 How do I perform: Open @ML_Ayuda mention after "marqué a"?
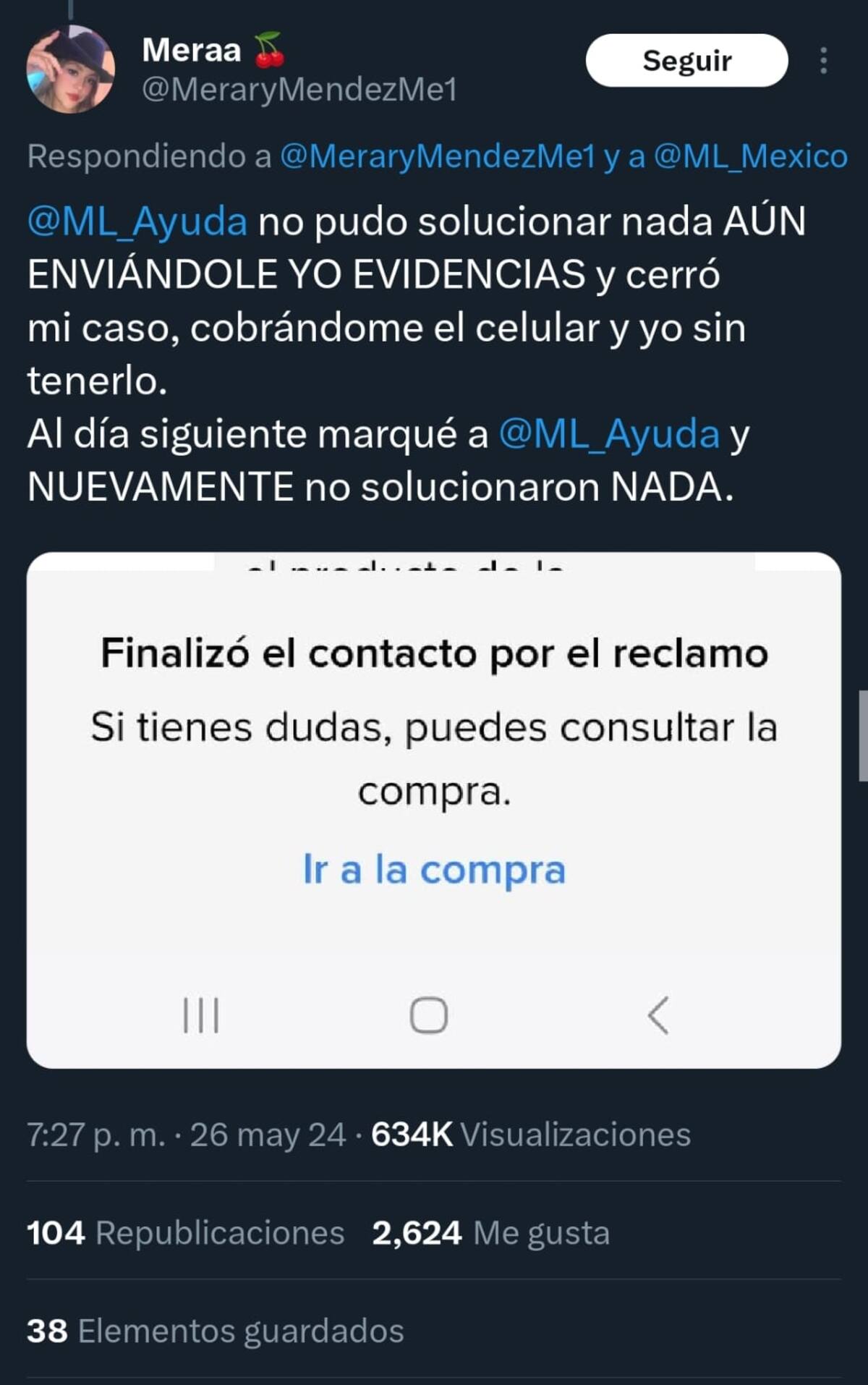(x=609, y=434)
